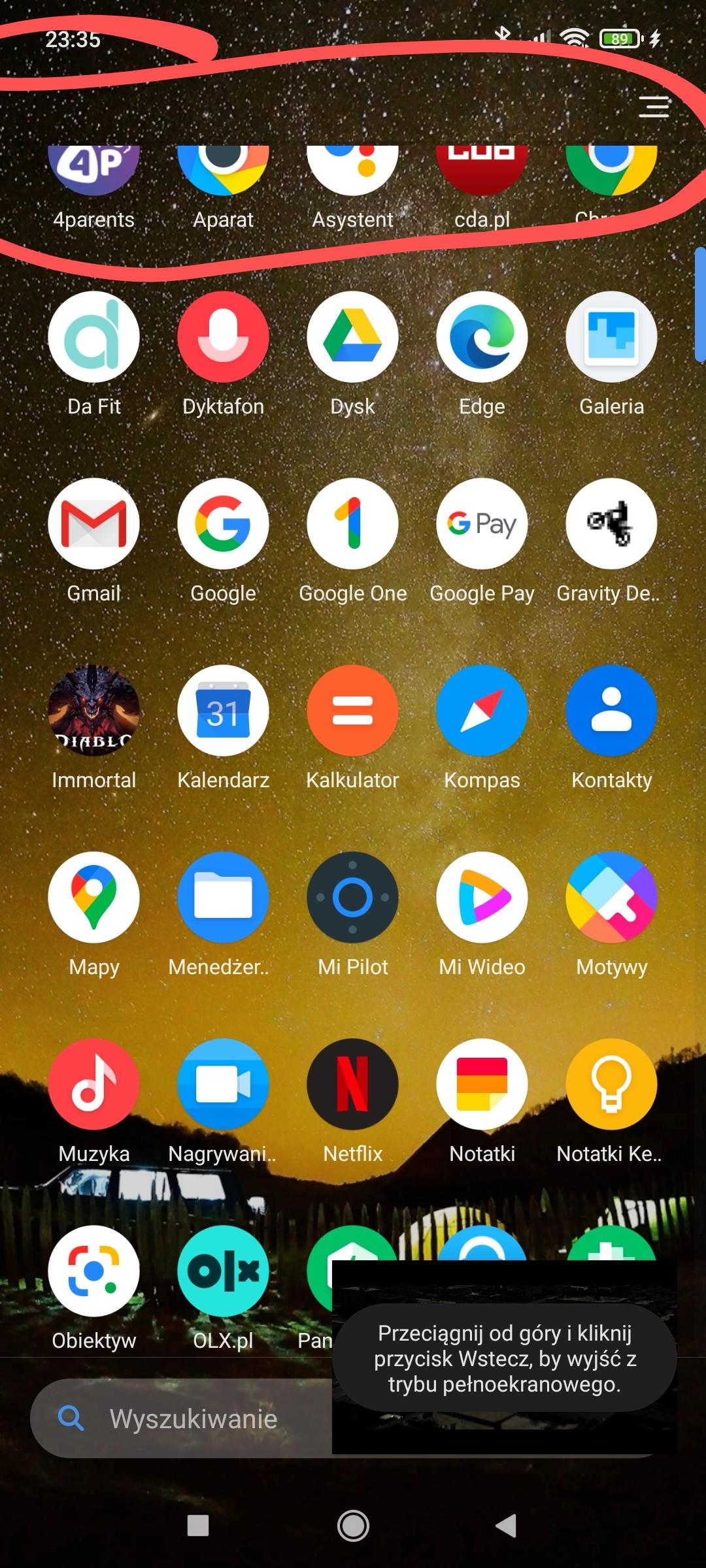Open the app drawer menu icon

[654, 106]
